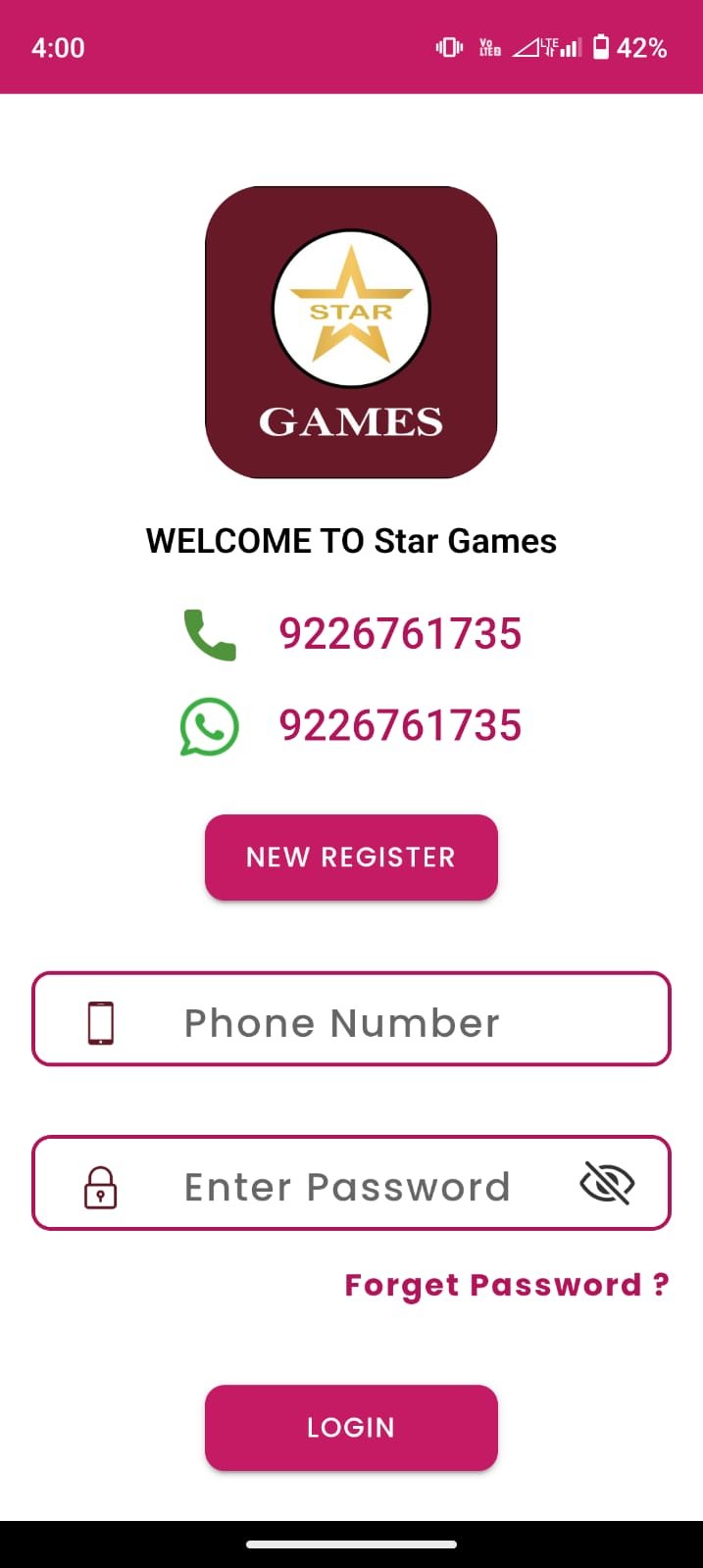703x1568 pixels.
Task: Open WhatsApp chat with support number
Action: pos(210,727)
